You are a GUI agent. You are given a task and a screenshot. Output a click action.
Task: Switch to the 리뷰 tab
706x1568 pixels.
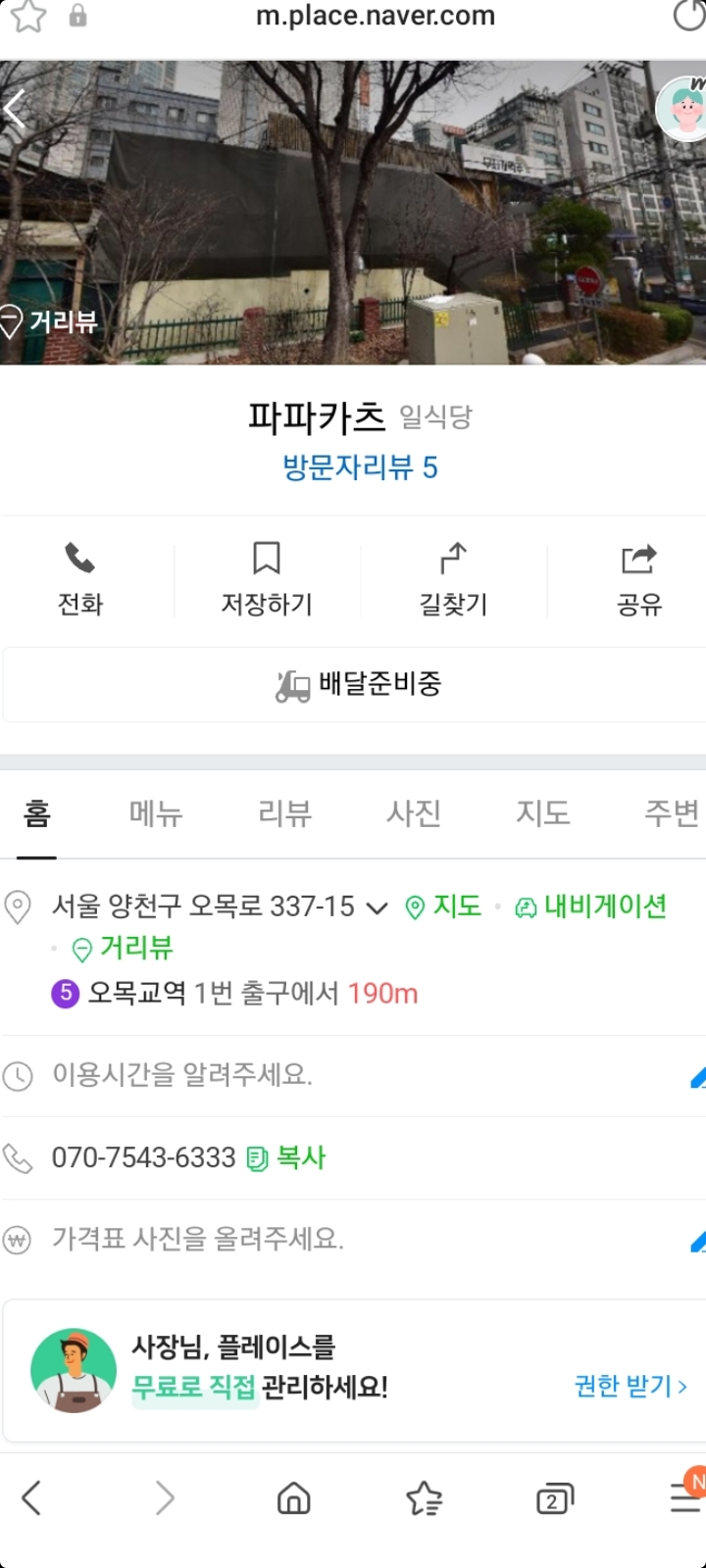(285, 813)
